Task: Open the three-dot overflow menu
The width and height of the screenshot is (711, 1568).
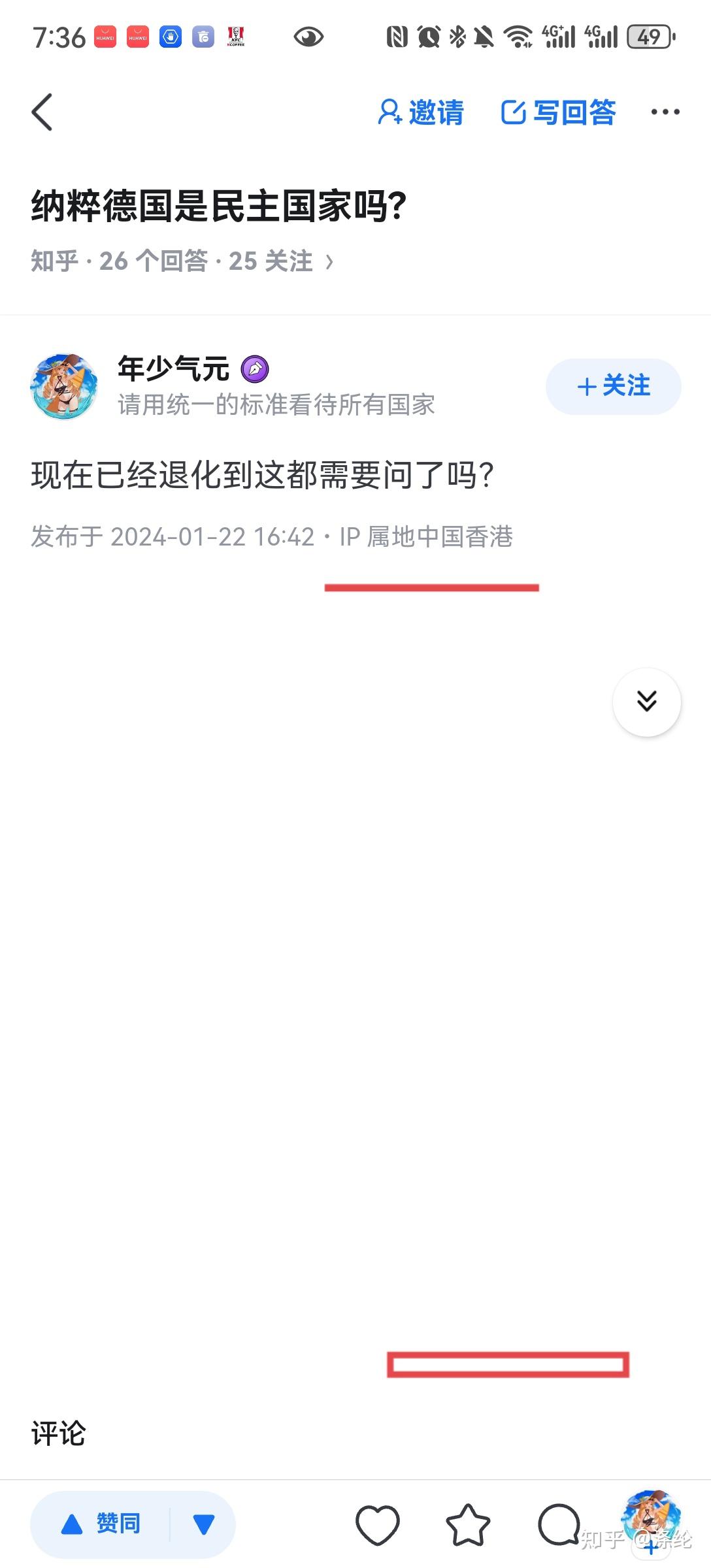Action: point(665,112)
